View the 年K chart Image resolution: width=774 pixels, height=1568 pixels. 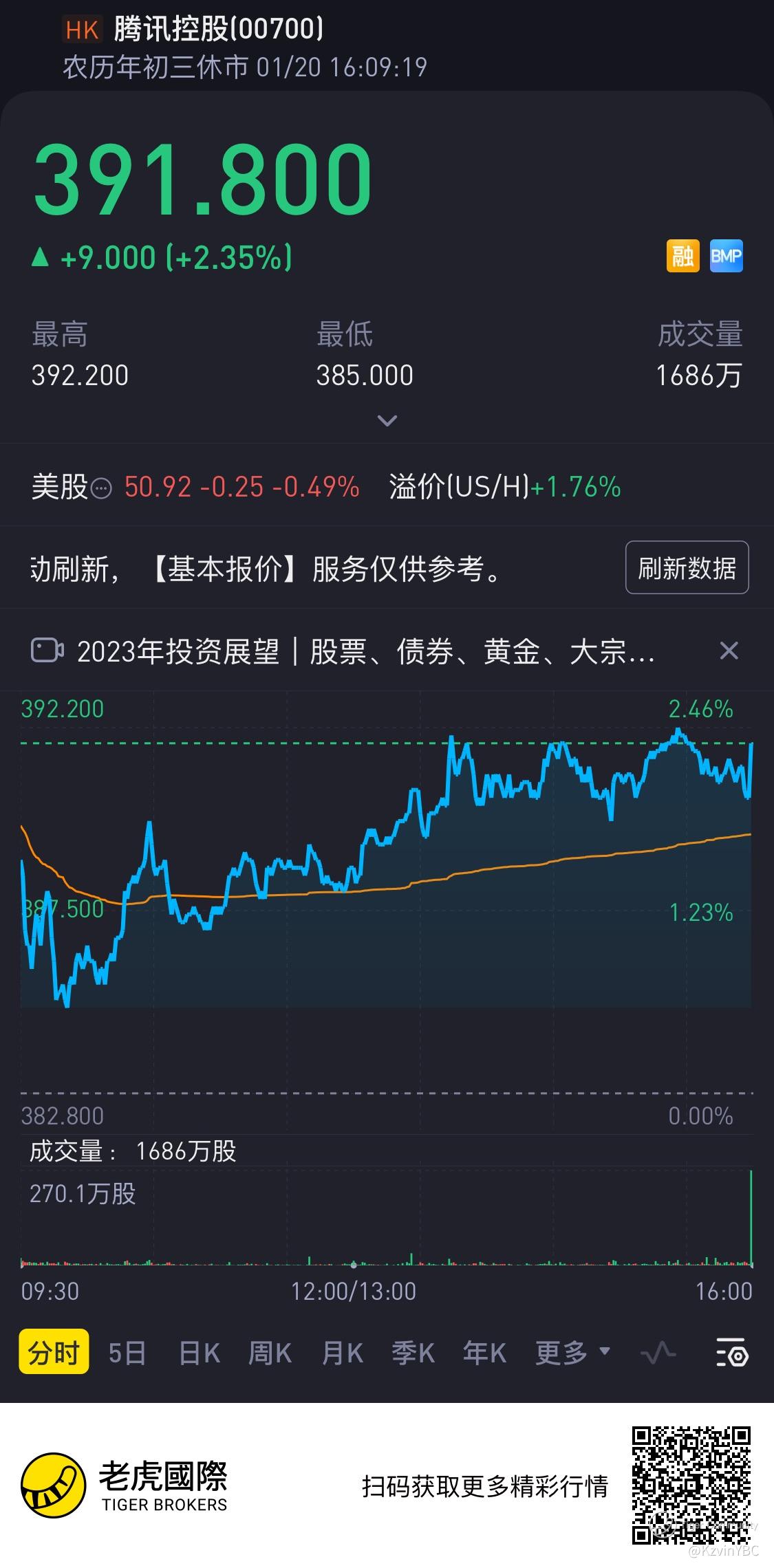485,1353
